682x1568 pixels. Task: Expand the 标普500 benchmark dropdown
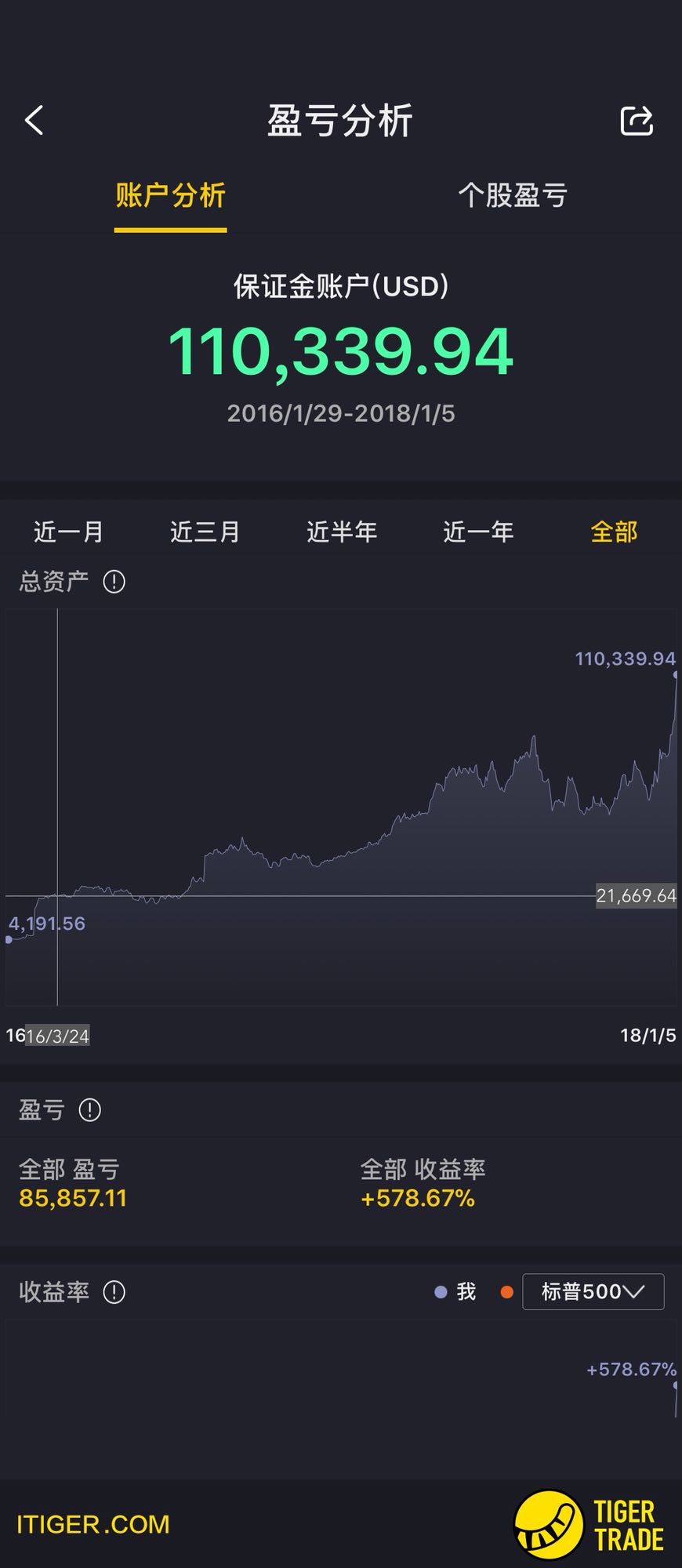point(593,1291)
